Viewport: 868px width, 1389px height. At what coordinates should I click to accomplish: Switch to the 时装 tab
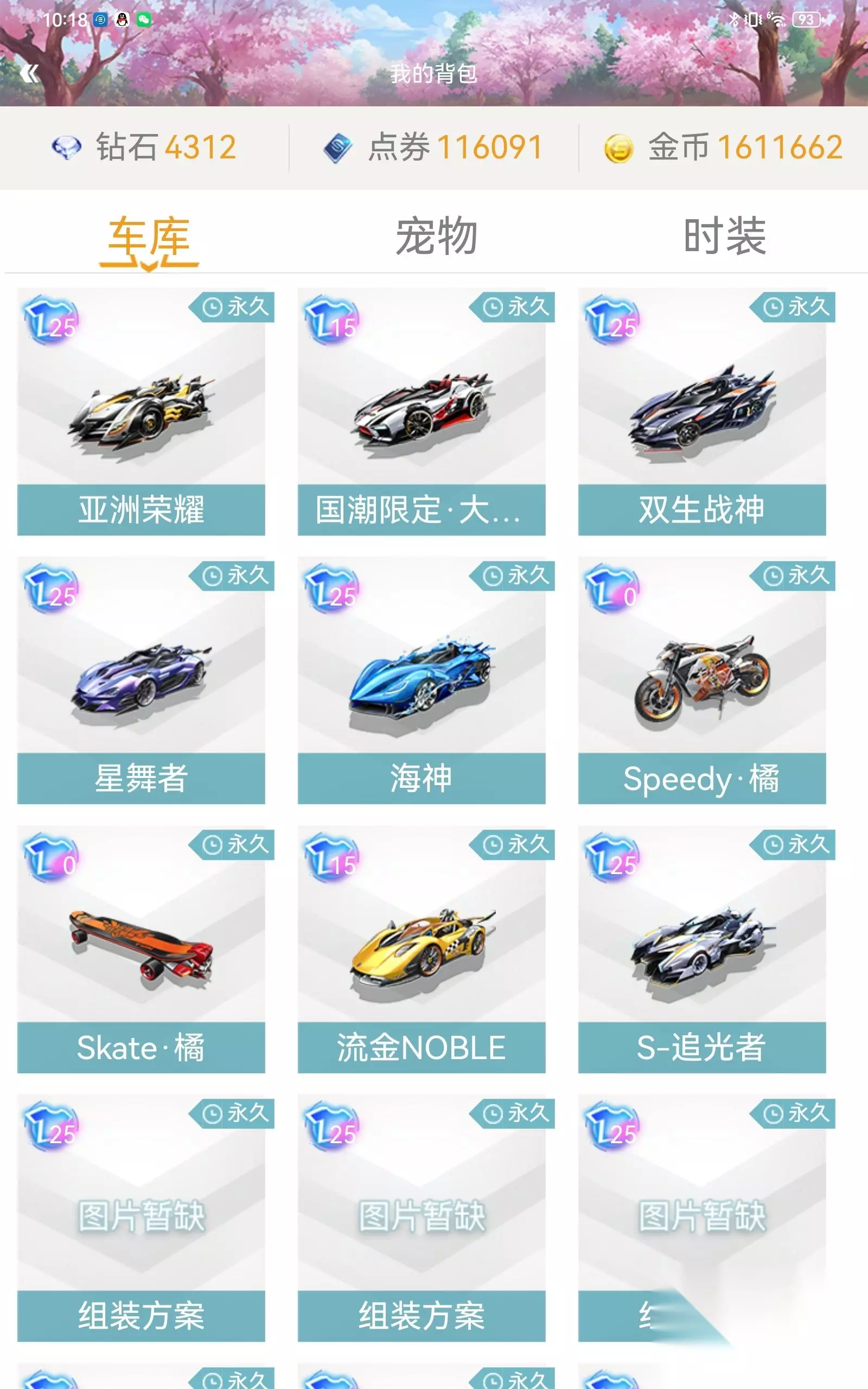pyautogui.click(x=724, y=236)
